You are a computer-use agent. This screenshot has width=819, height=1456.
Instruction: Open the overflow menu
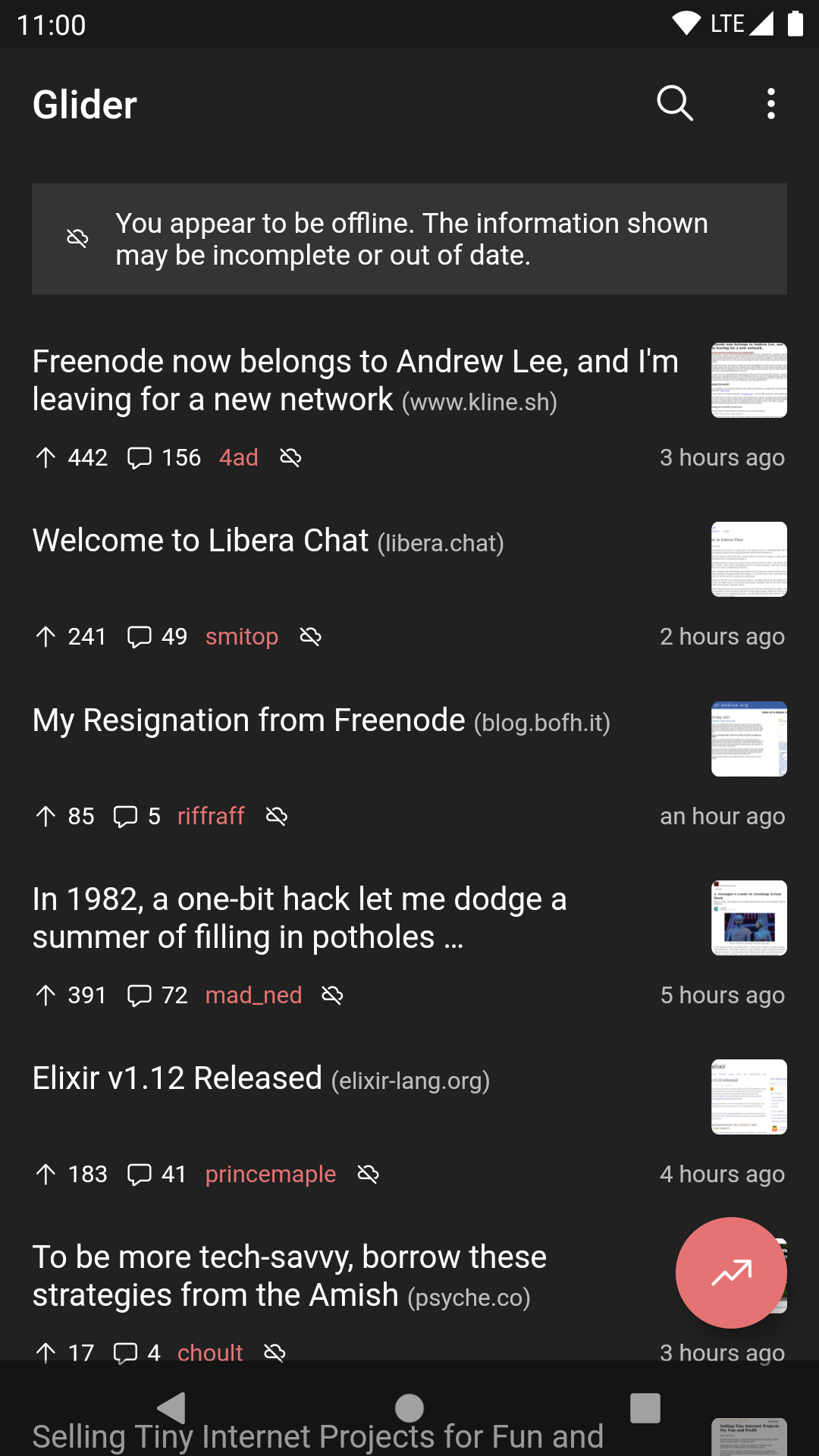tap(770, 103)
